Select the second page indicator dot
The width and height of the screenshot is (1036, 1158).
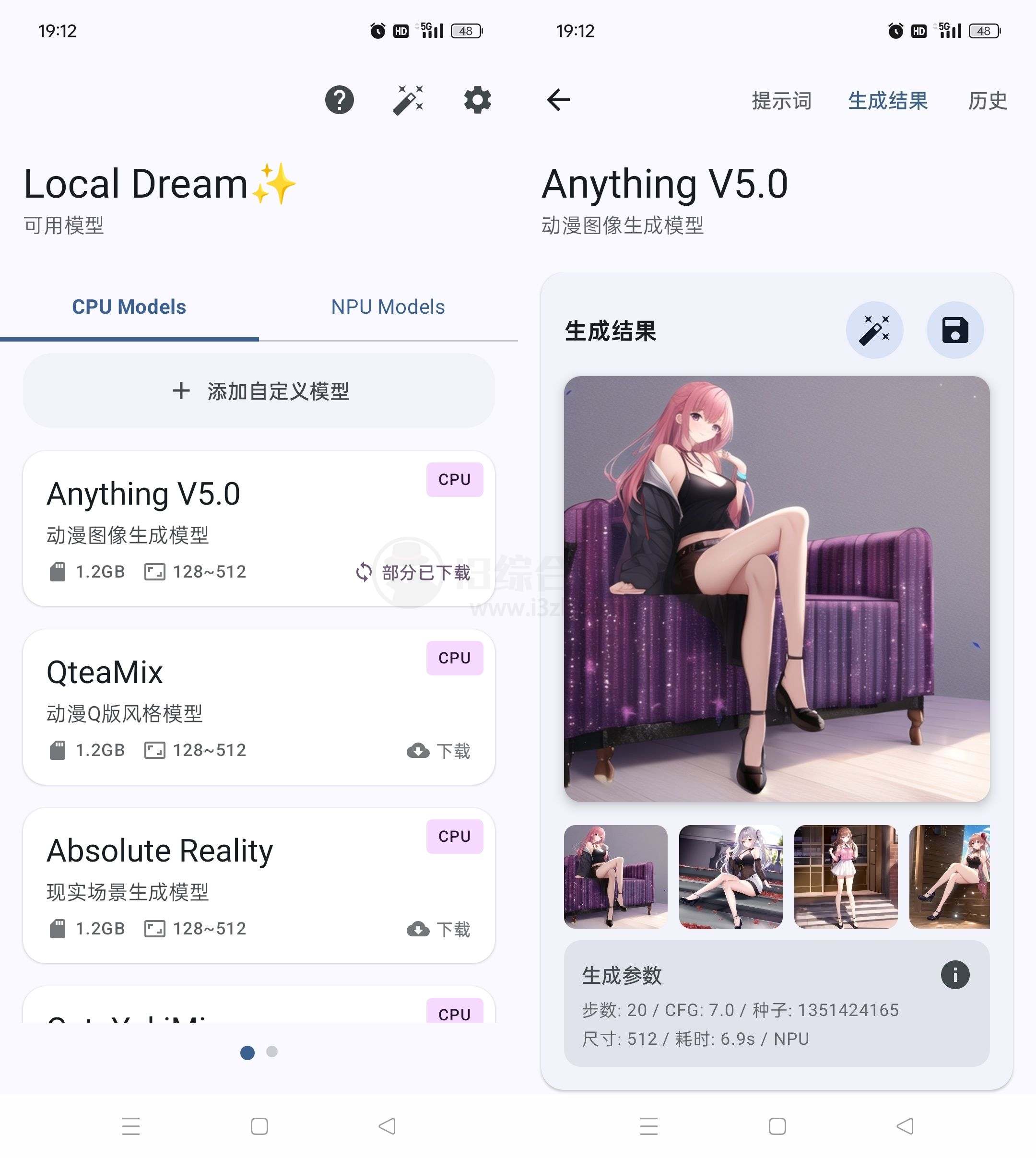pyautogui.click(x=271, y=1052)
